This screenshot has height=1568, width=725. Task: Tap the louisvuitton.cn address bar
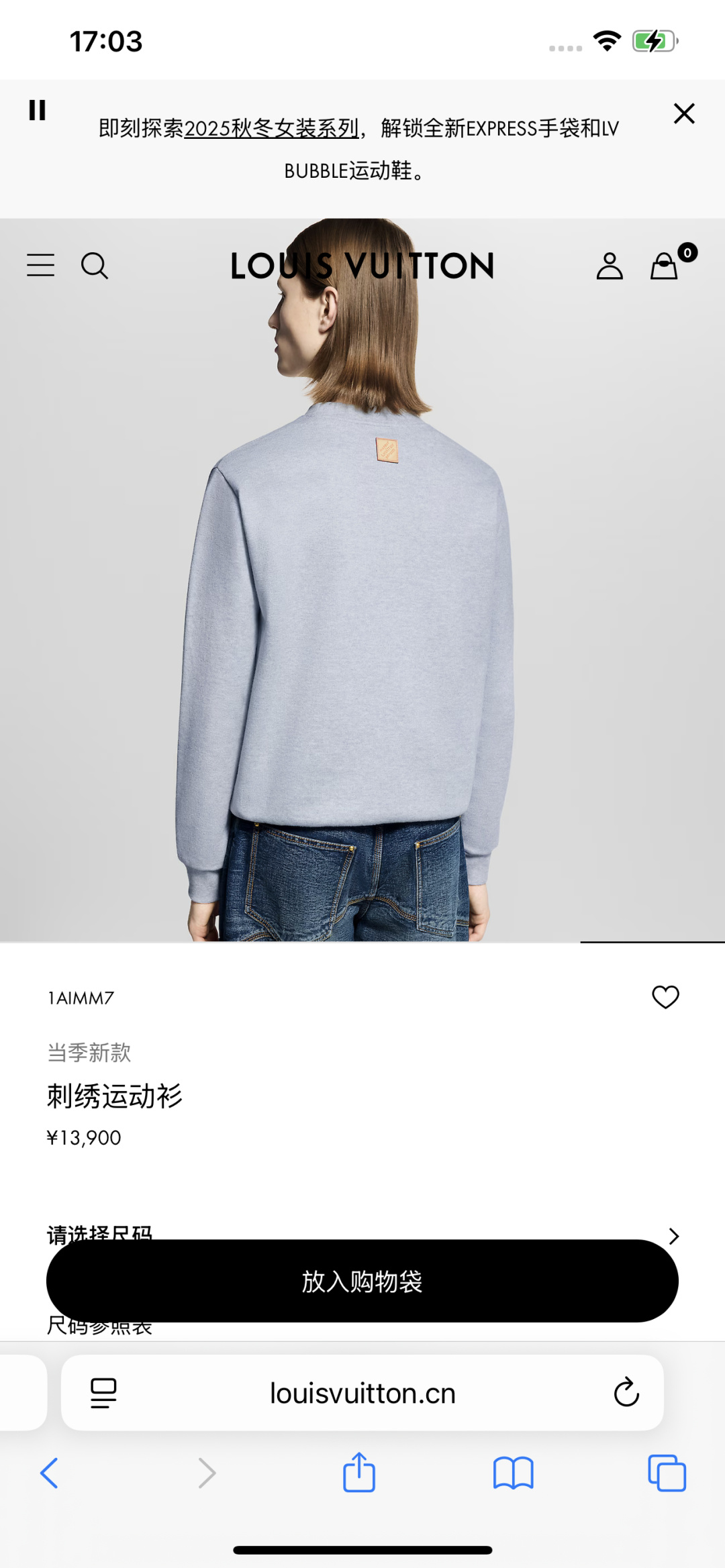coord(362,1394)
